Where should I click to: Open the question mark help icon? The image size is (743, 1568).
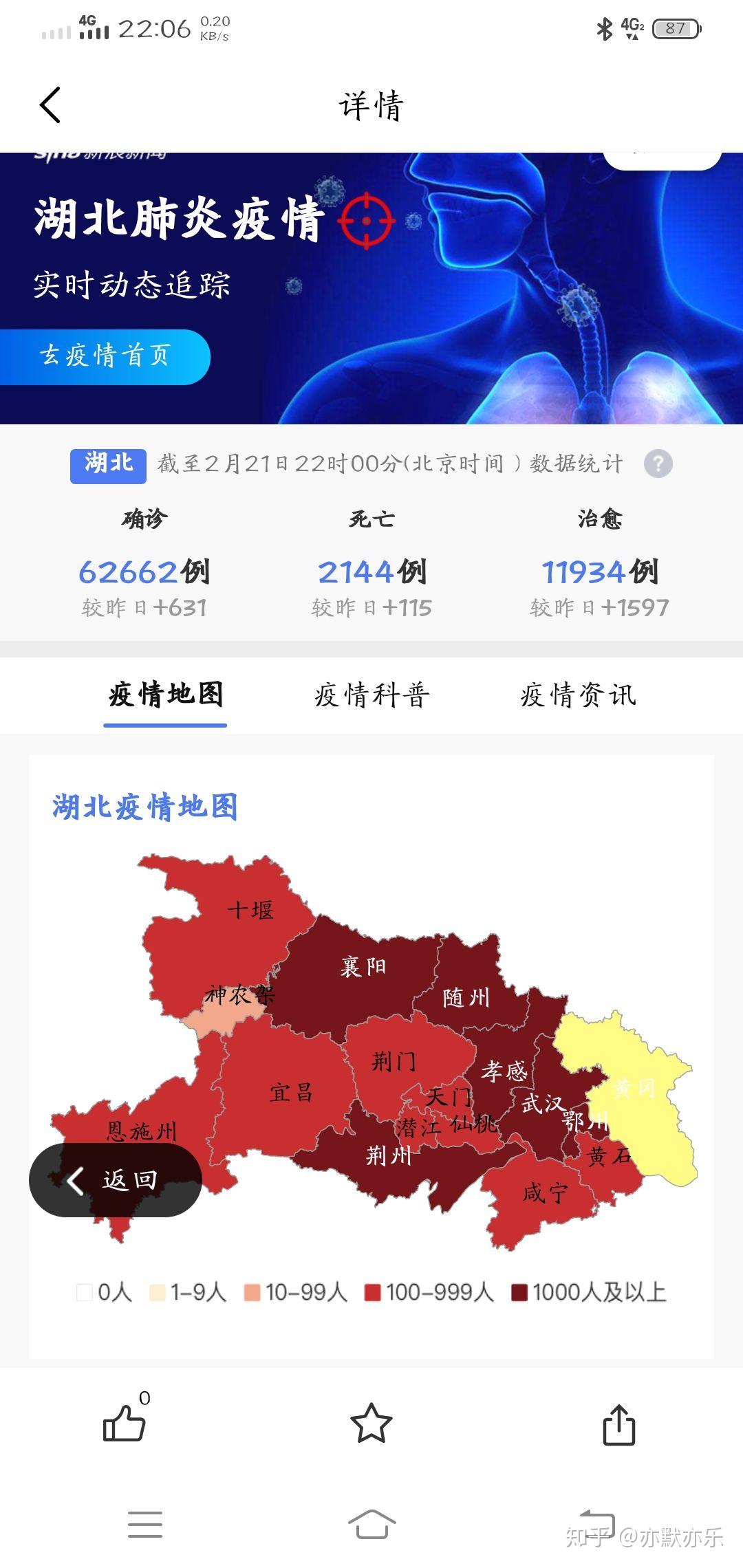[x=658, y=464]
